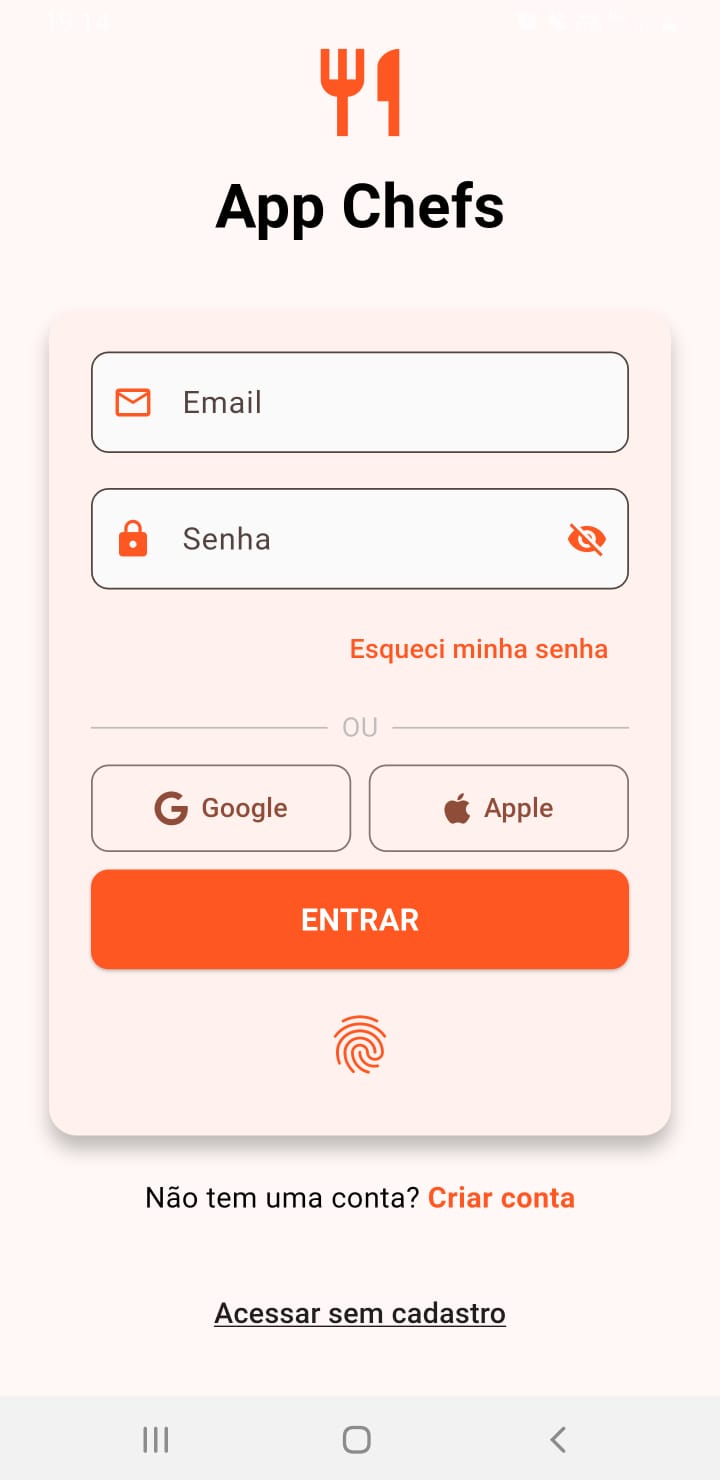Tap the App Chefs title text

pyautogui.click(x=360, y=207)
